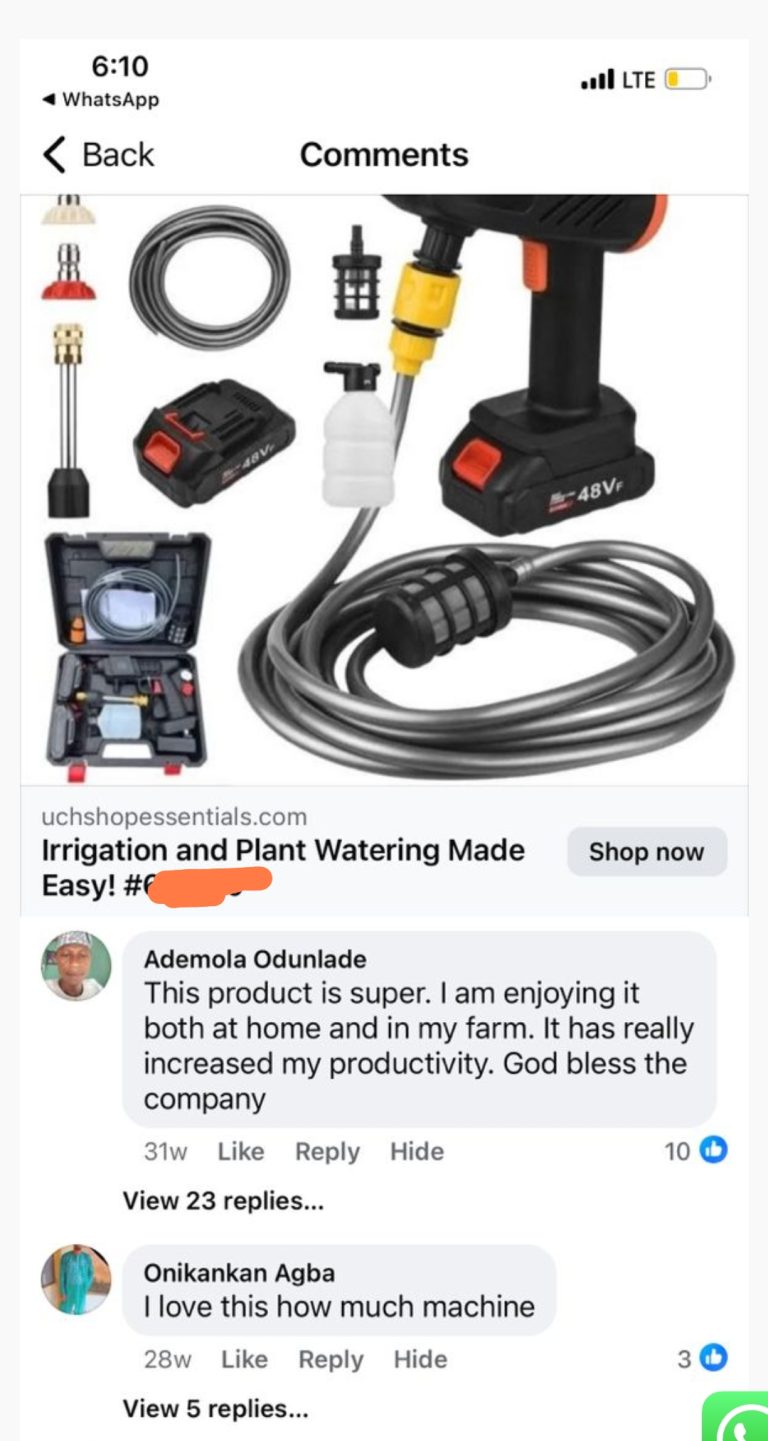Screen dimensions: 768x1441
Task: Expand View 23 replies
Action: tap(223, 1201)
